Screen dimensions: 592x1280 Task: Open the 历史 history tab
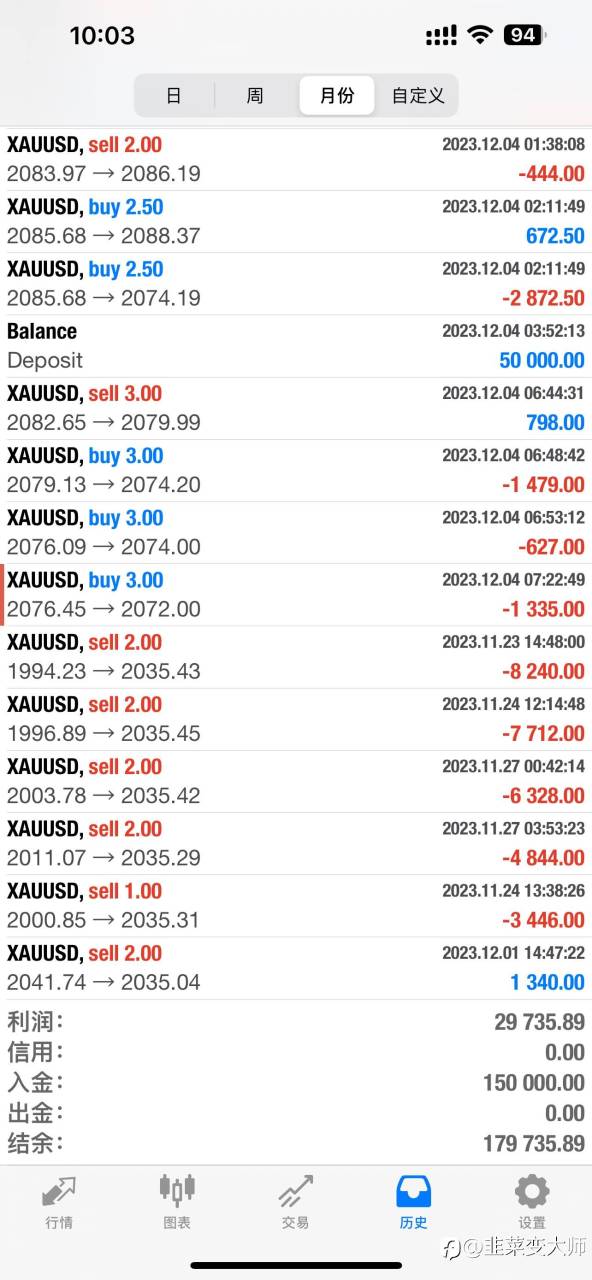(413, 1202)
